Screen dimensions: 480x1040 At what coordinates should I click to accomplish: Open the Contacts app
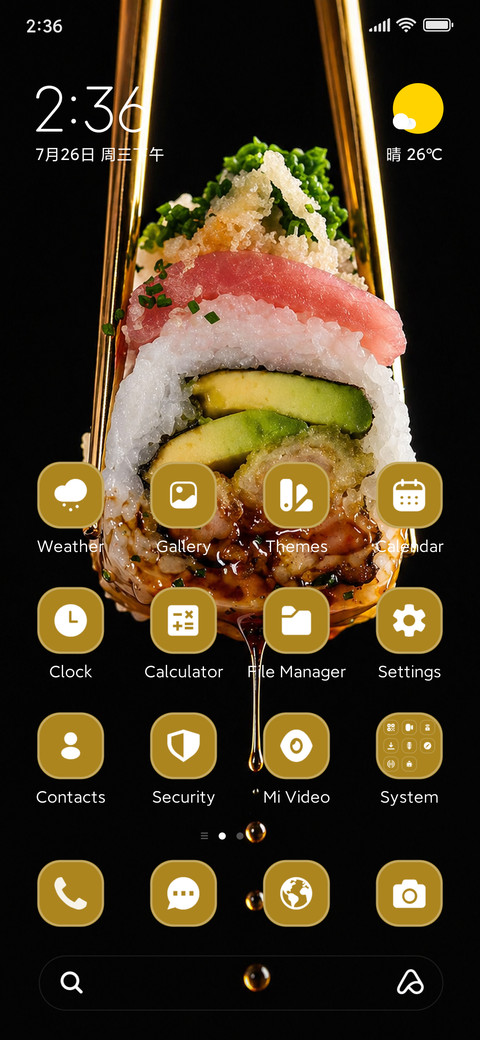70,746
